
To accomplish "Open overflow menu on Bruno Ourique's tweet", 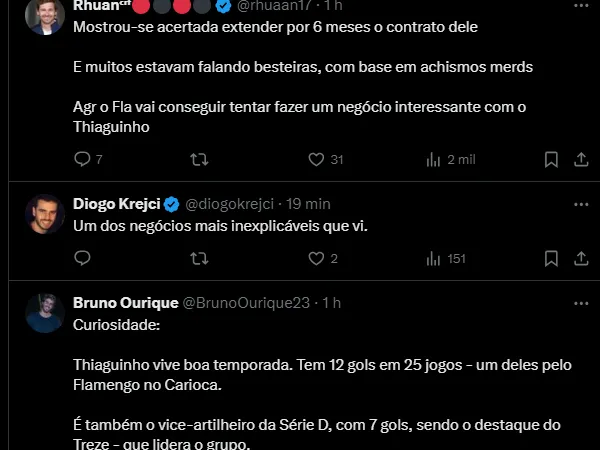I will tap(580, 303).
